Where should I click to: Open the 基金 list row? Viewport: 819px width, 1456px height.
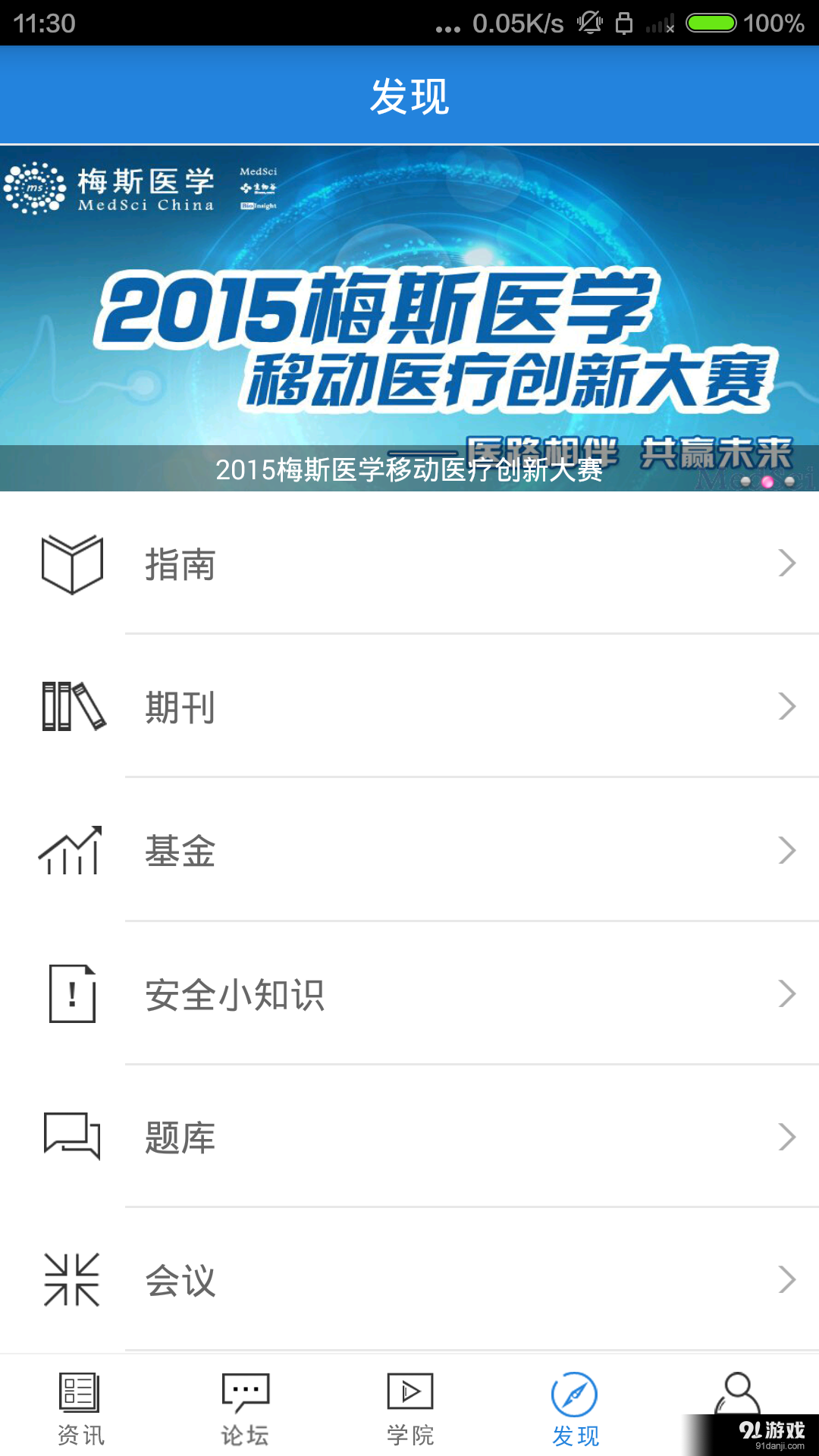(409, 852)
